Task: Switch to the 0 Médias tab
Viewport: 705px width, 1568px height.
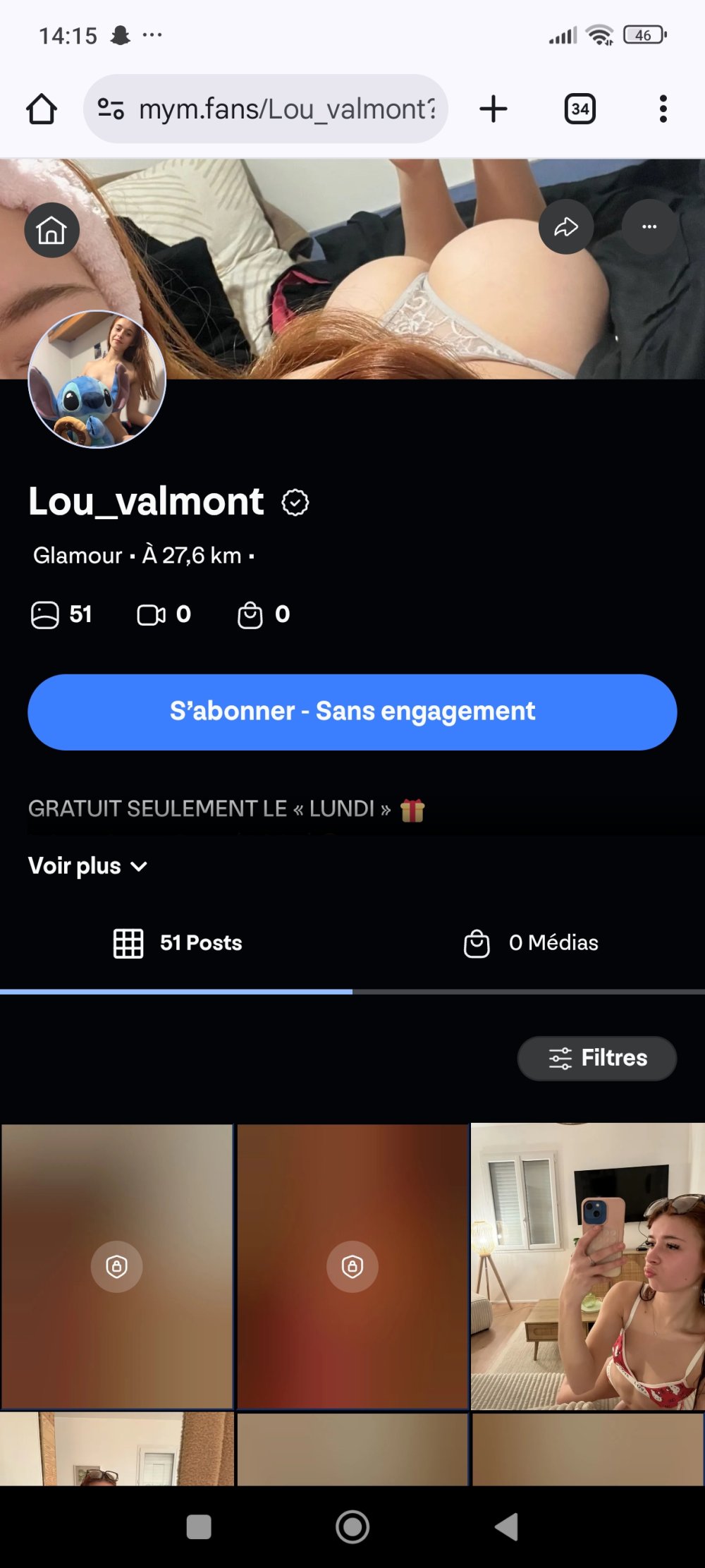Action: tap(530, 943)
